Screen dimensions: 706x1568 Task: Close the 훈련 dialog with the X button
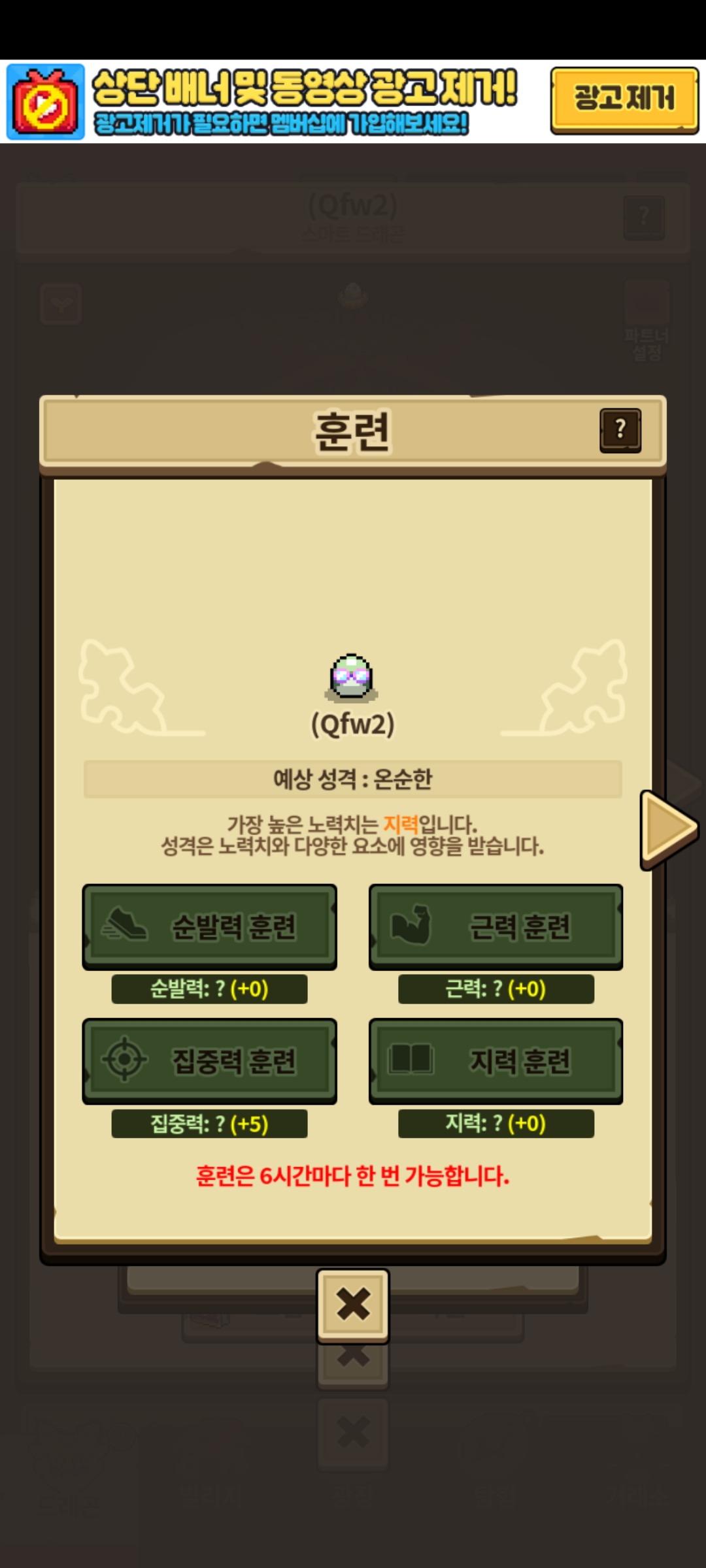pyautogui.click(x=353, y=1305)
